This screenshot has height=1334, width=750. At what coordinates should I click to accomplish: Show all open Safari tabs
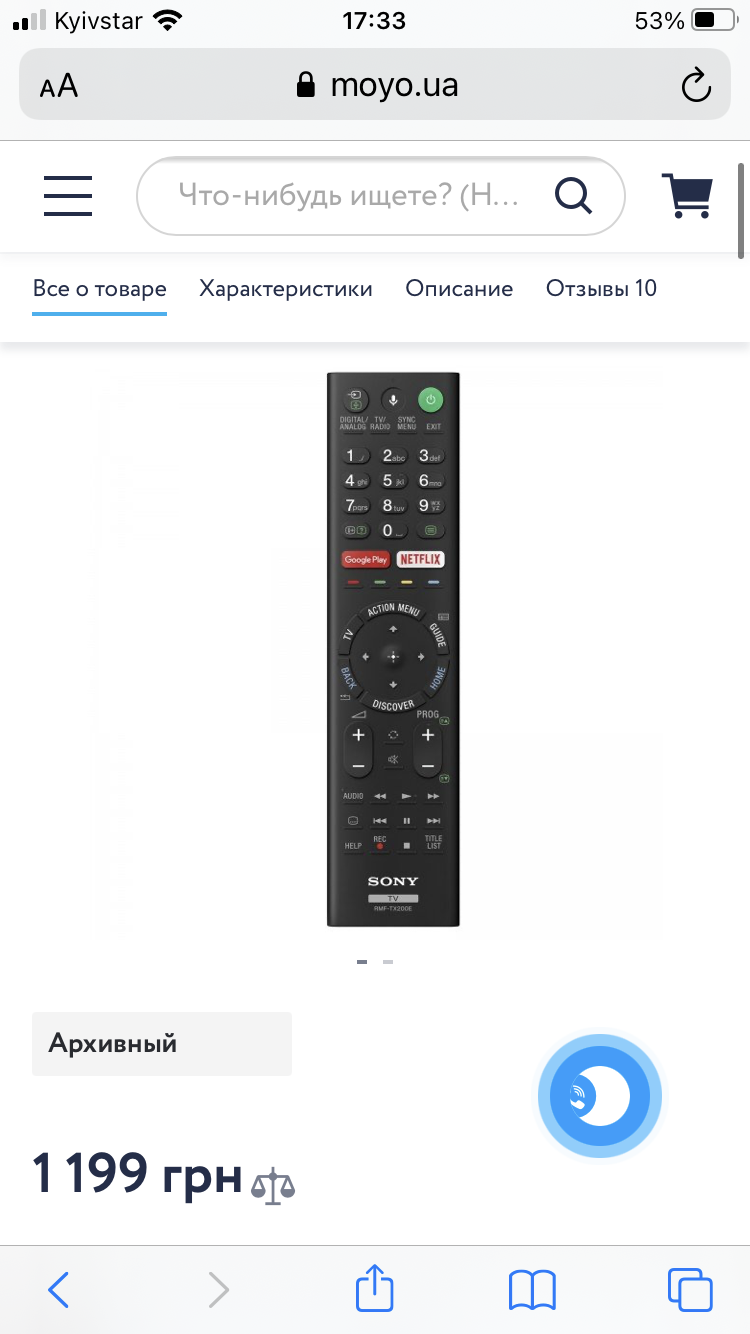point(690,1290)
